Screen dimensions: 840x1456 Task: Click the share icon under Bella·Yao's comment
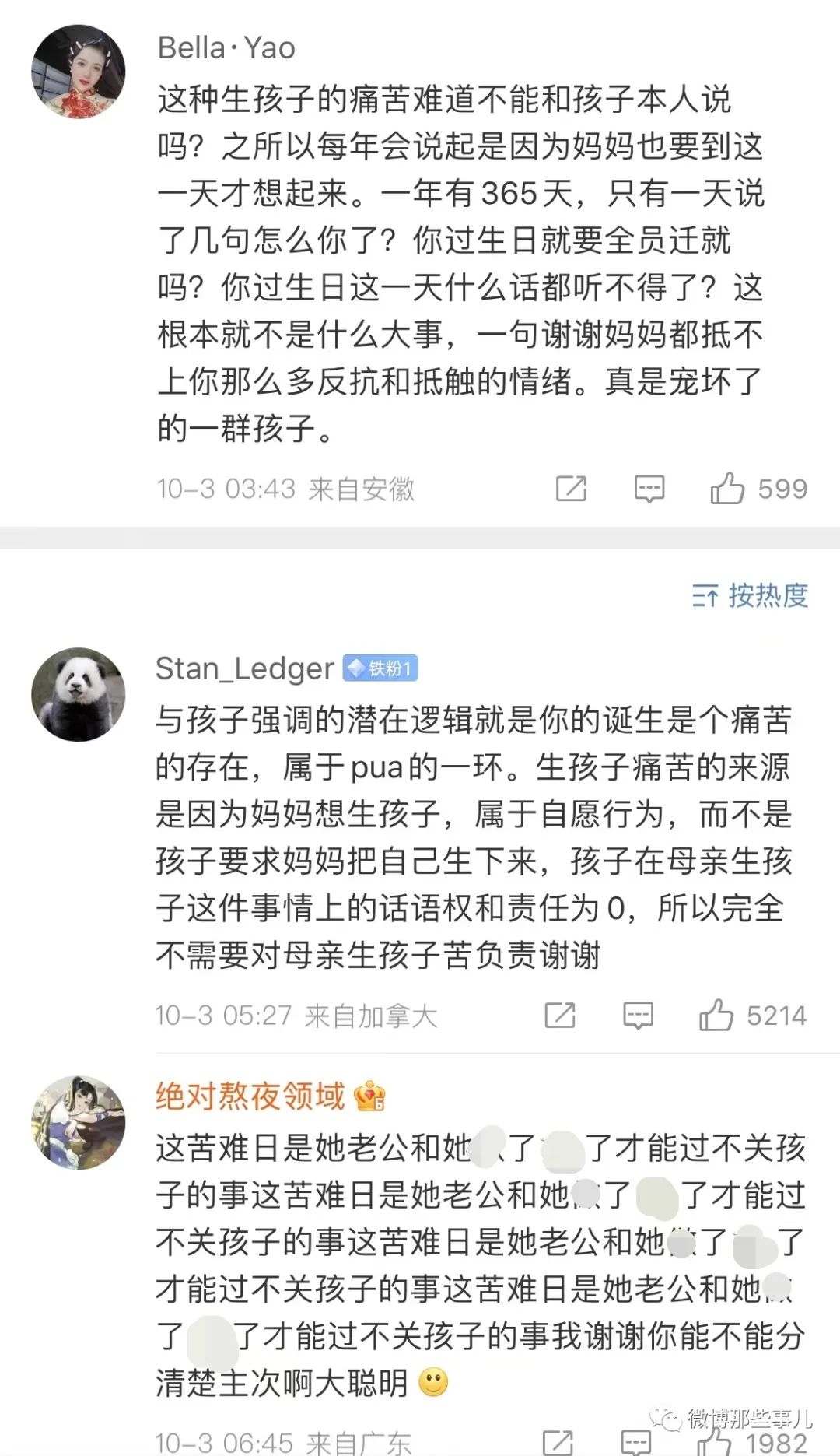[x=572, y=489]
